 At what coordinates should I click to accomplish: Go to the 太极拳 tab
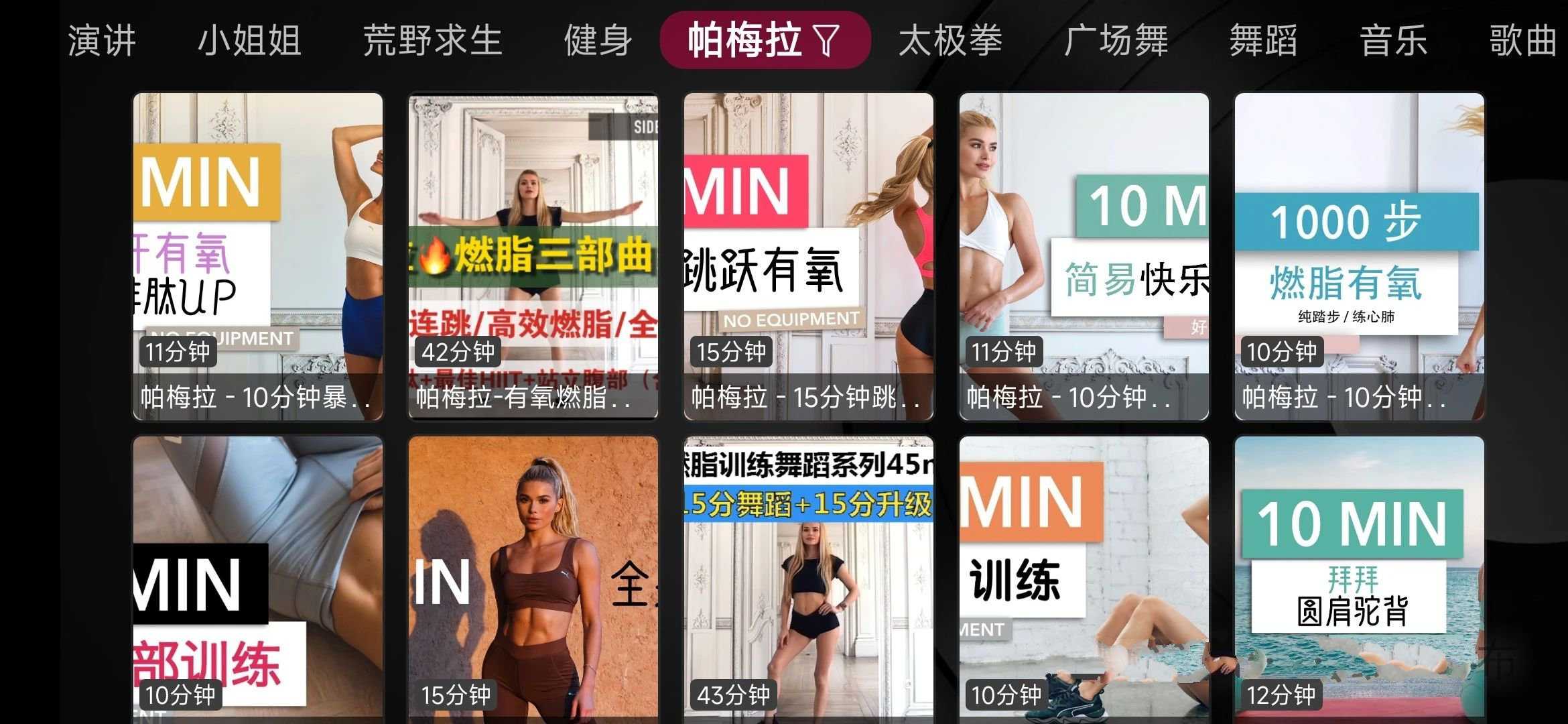[950, 40]
